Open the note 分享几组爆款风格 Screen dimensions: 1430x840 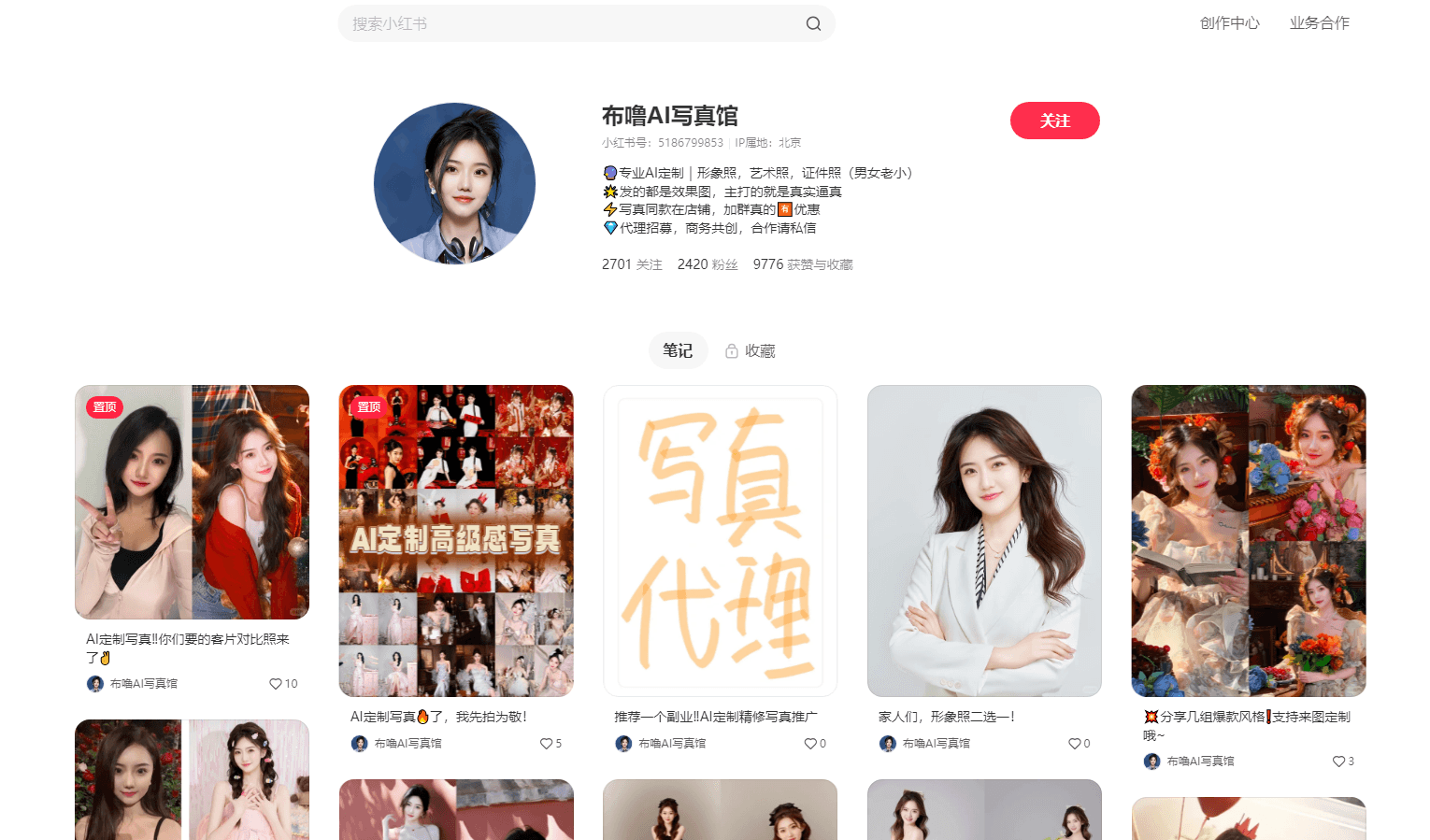(1249, 540)
